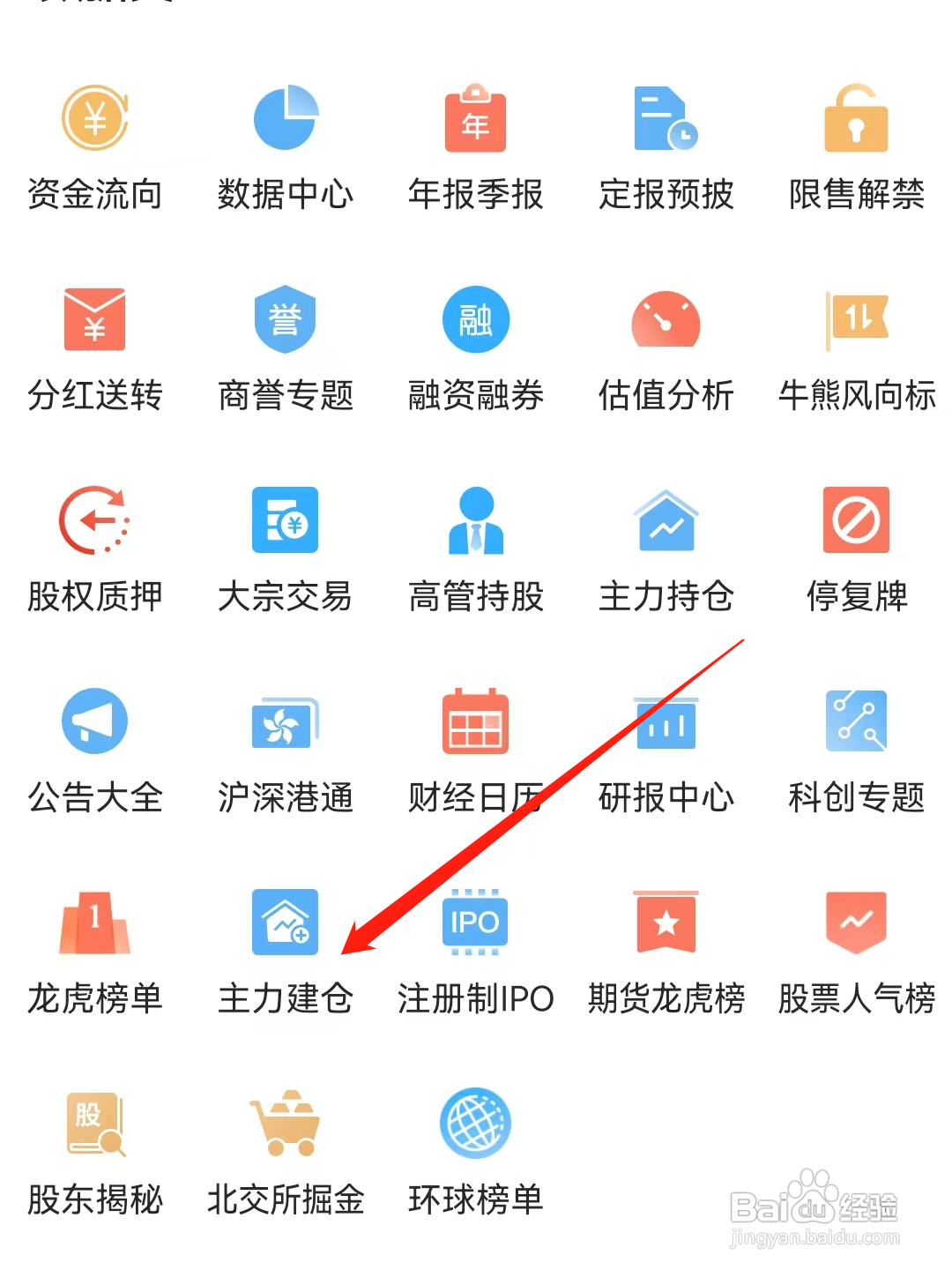Tap 主力建仓 entry
This screenshot has height=1270, width=952.
[286, 952]
